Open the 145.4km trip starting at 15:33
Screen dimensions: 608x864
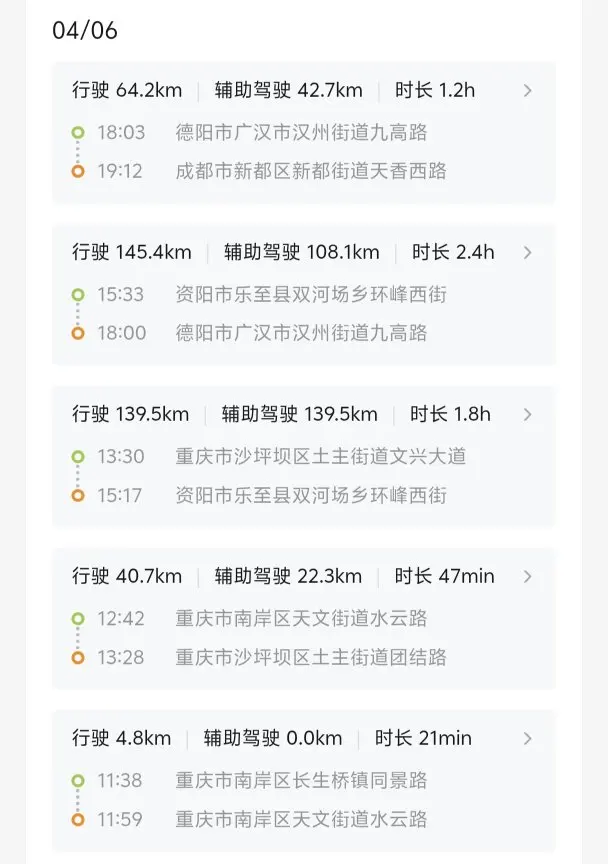click(304, 294)
